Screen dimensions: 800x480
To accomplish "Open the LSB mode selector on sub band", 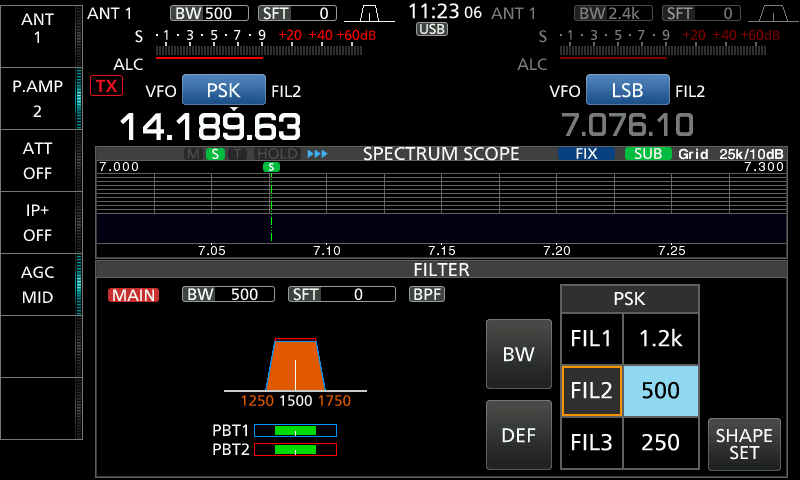I will pos(627,91).
